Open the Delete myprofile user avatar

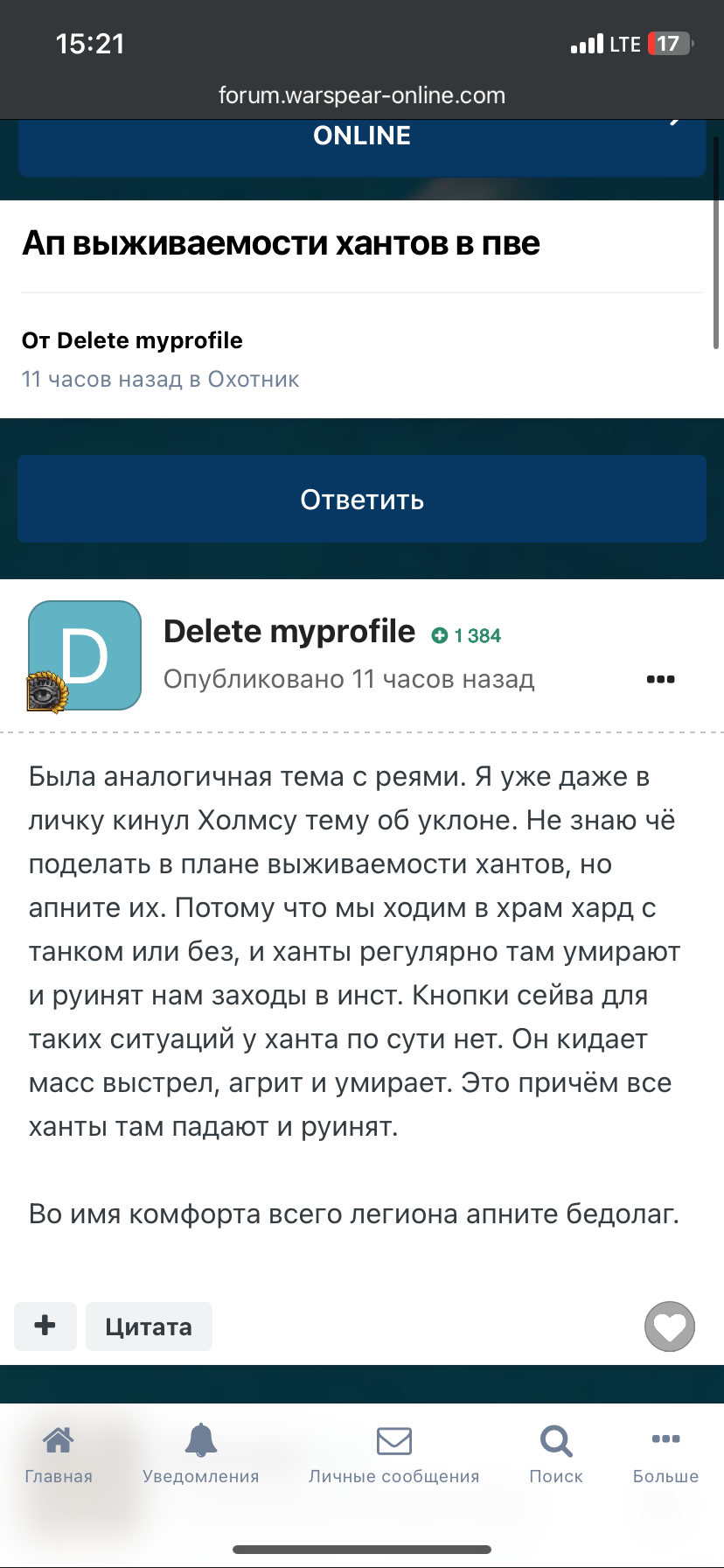pyautogui.click(x=85, y=655)
